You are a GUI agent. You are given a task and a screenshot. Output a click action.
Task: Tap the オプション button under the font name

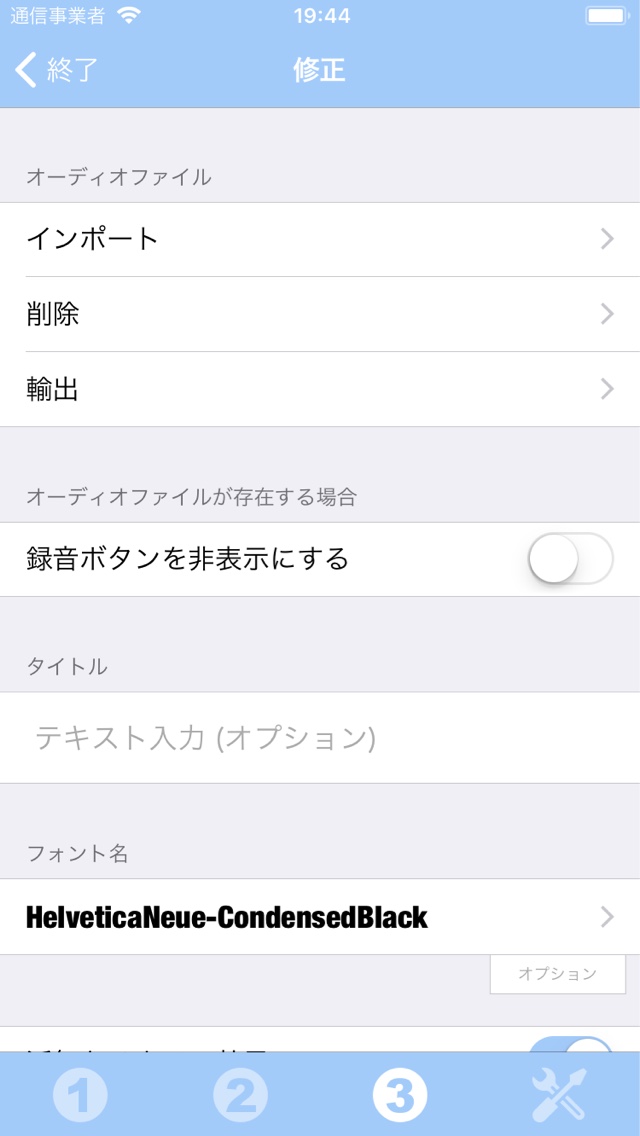click(x=557, y=974)
